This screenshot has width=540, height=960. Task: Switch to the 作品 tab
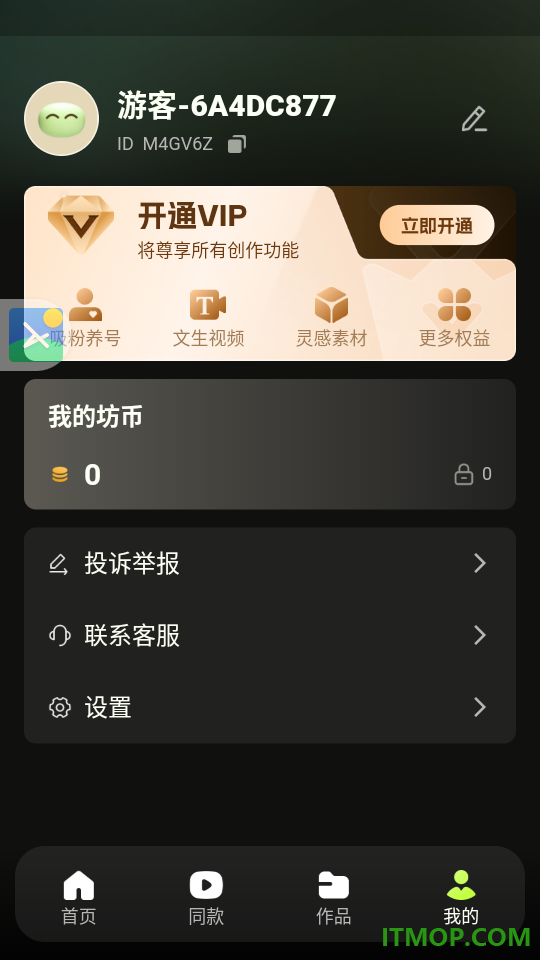(334, 898)
